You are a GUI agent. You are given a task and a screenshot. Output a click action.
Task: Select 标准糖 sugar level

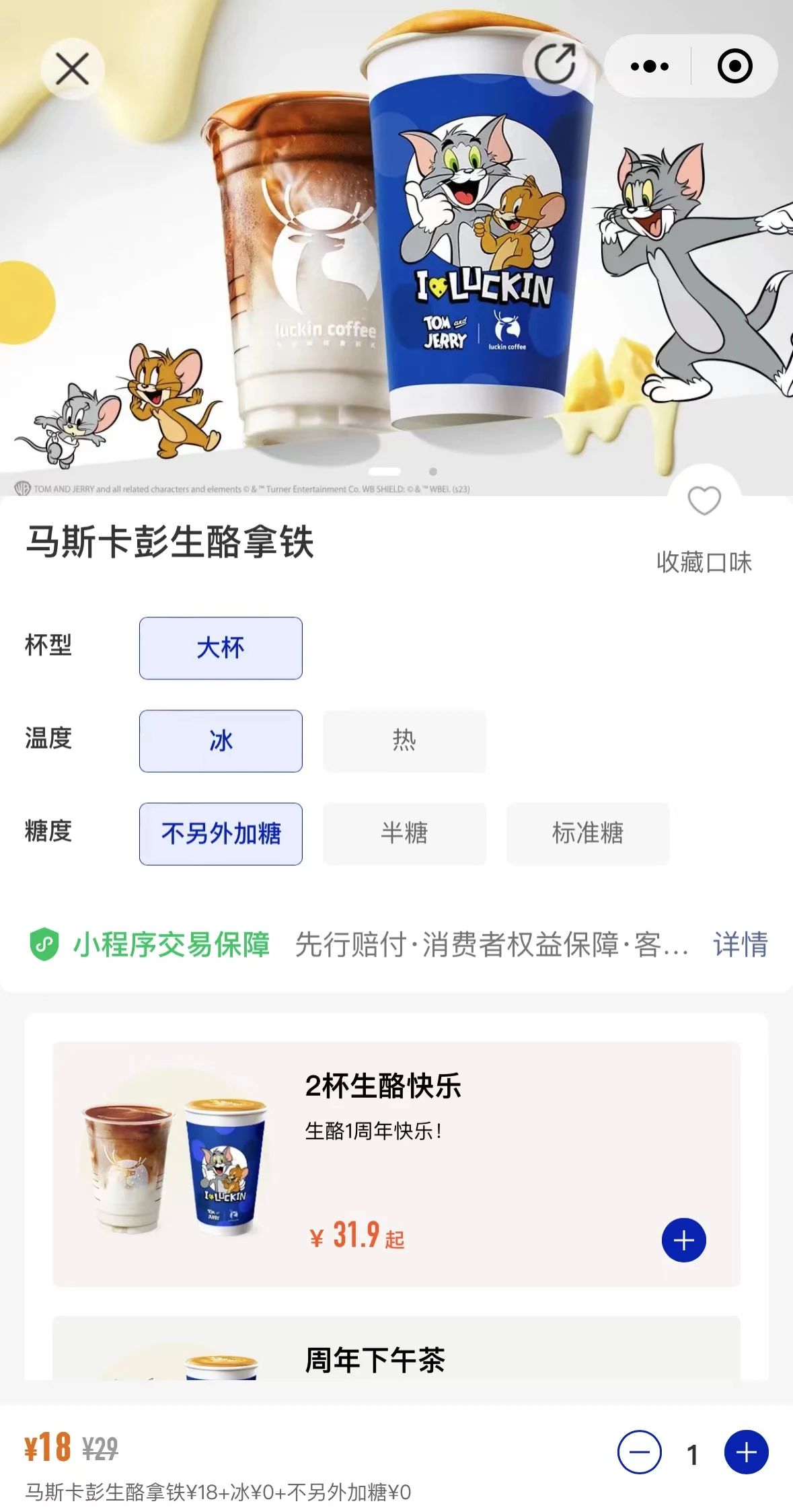[588, 834]
